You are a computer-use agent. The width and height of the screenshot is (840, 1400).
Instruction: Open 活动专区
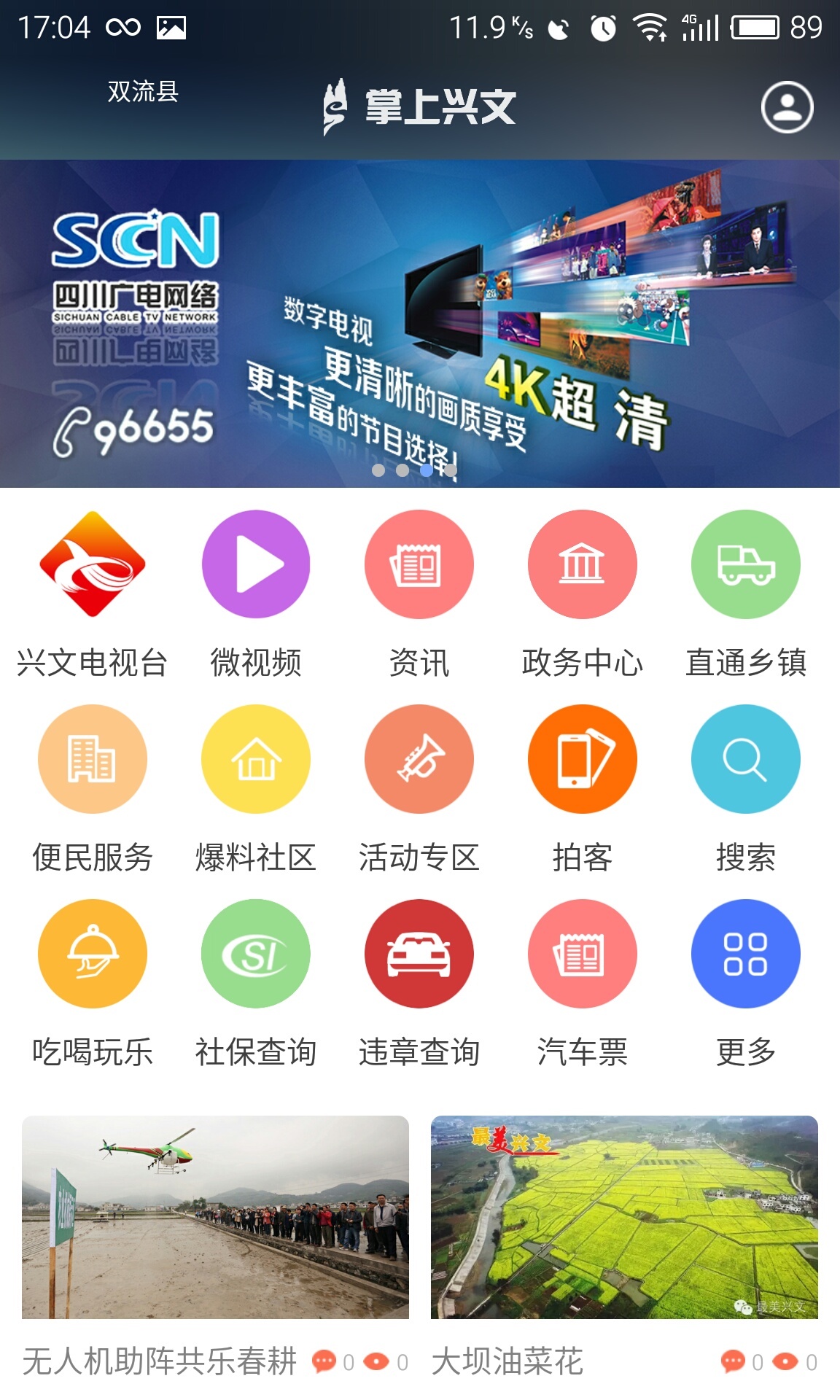[x=419, y=759]
